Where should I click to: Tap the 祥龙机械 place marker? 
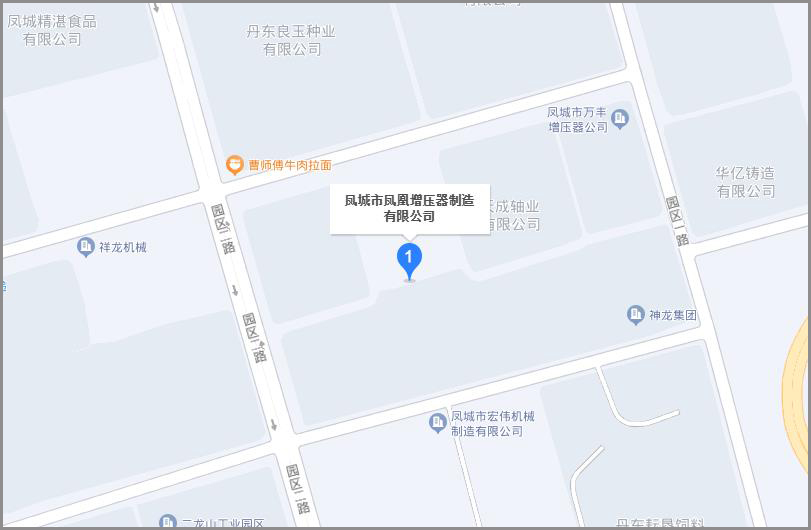(x=87, y=247)
